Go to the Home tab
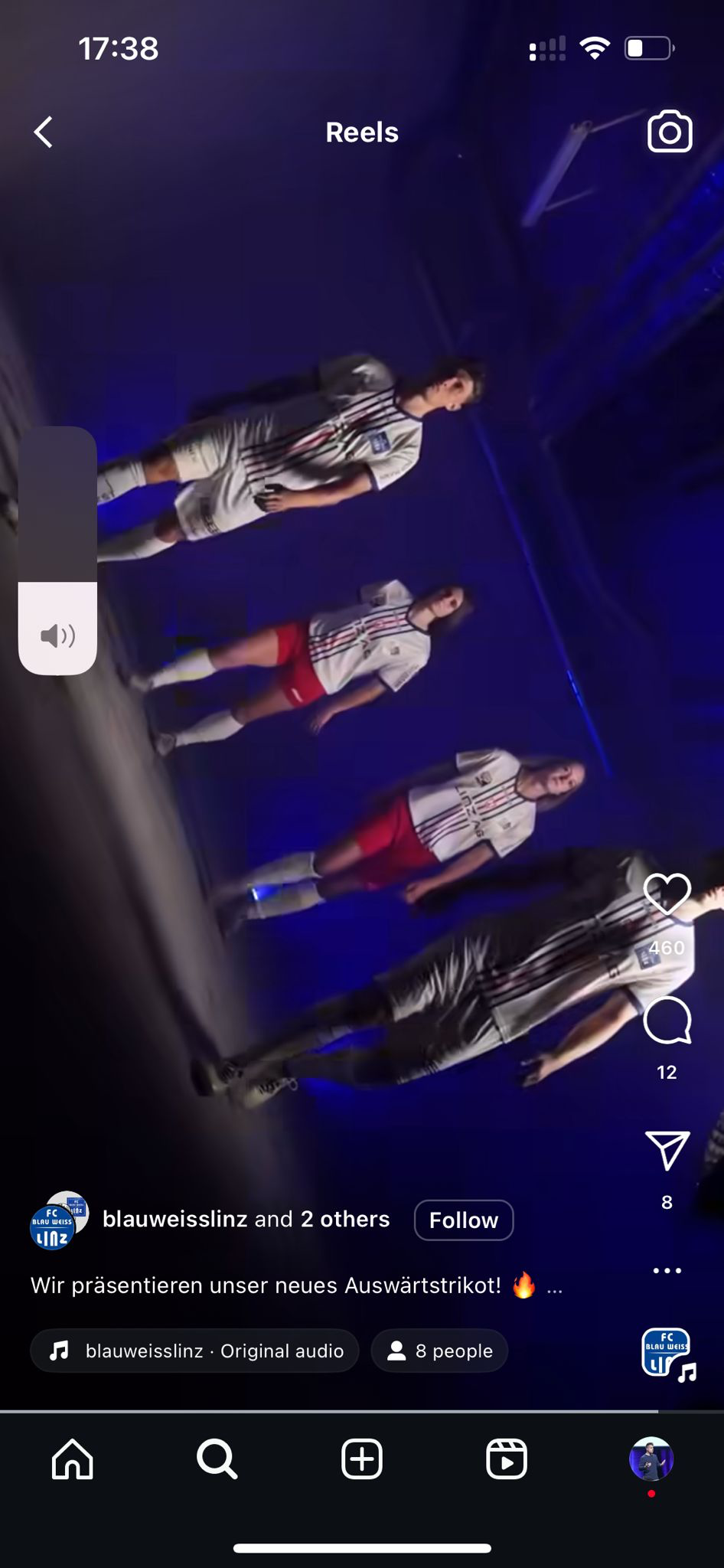The image size is (724, 1568). tap(73, 1459)
